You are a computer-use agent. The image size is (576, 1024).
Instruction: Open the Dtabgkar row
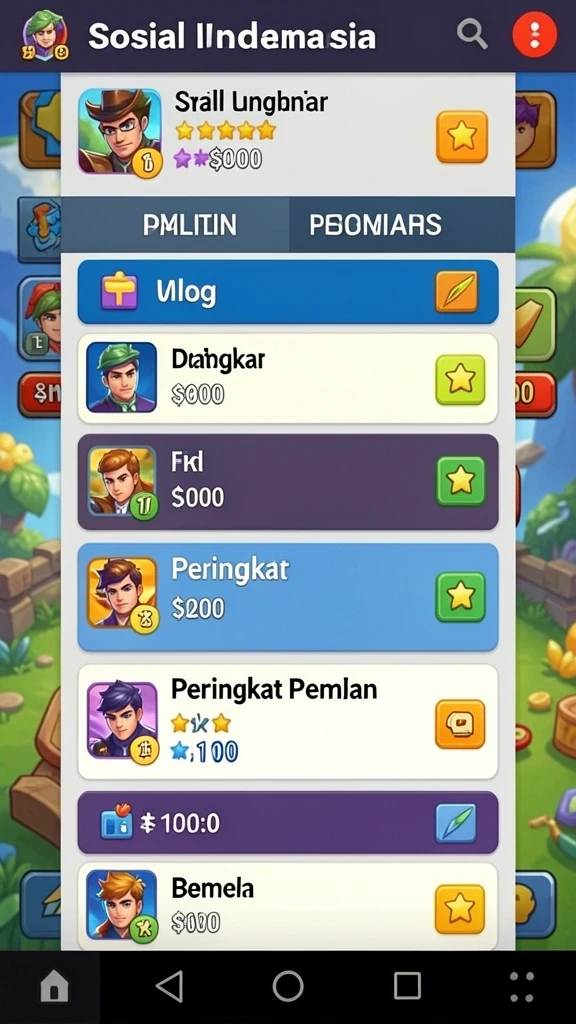288,378
